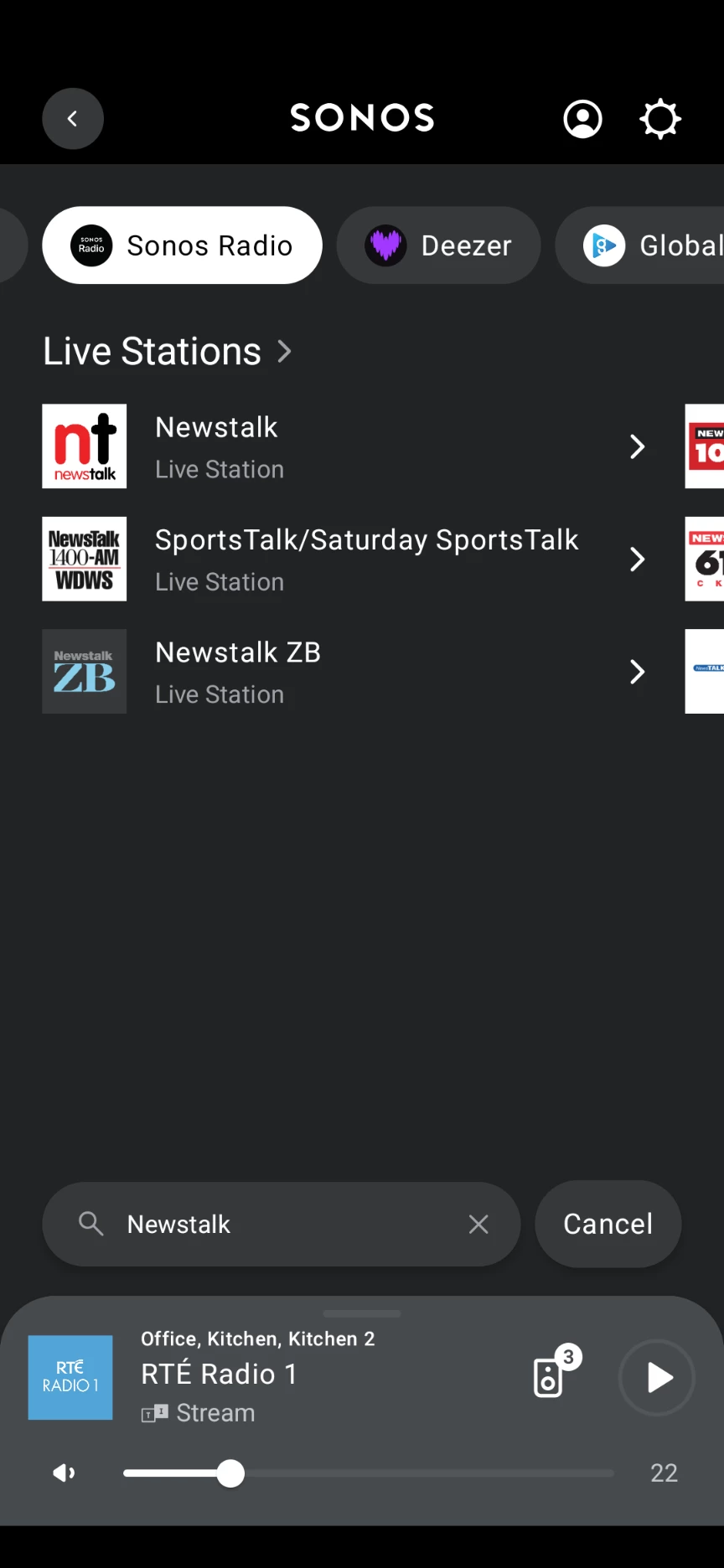Switch to the Global service chip
The height and width of the screenshot is (1568, 724).
640,245
